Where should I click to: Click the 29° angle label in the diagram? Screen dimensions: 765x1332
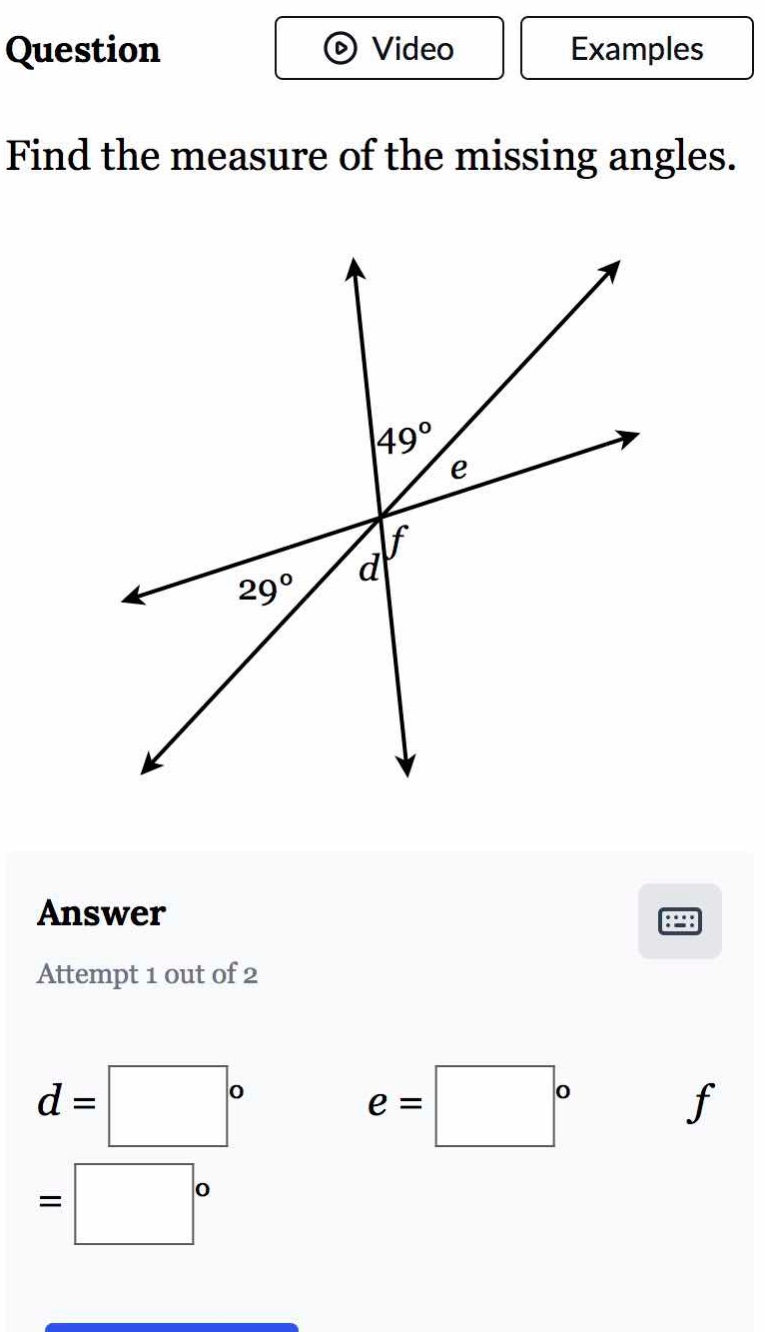pyautogui.click(x=262, y=589)
